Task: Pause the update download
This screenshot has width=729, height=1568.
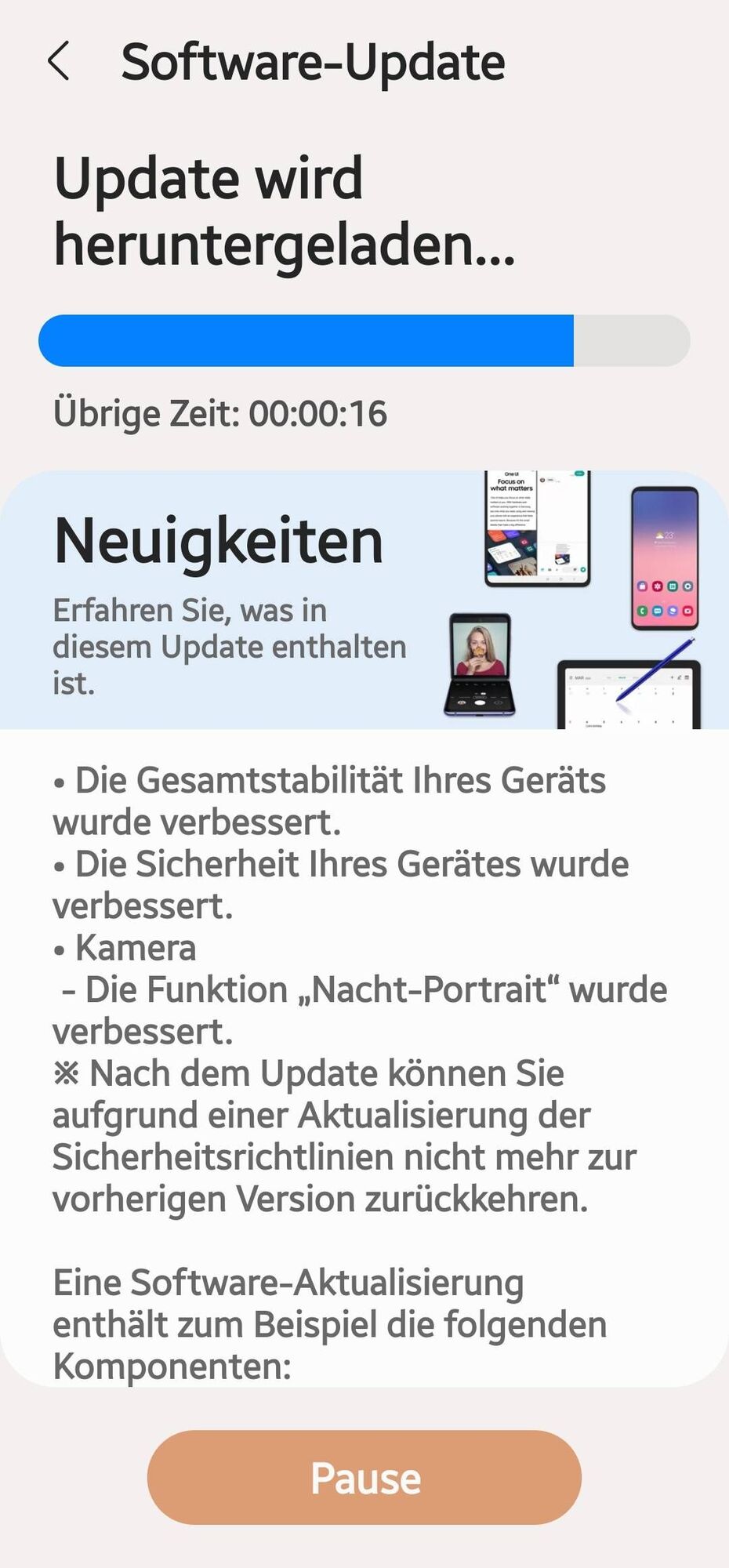Action: pos(364,1477)
